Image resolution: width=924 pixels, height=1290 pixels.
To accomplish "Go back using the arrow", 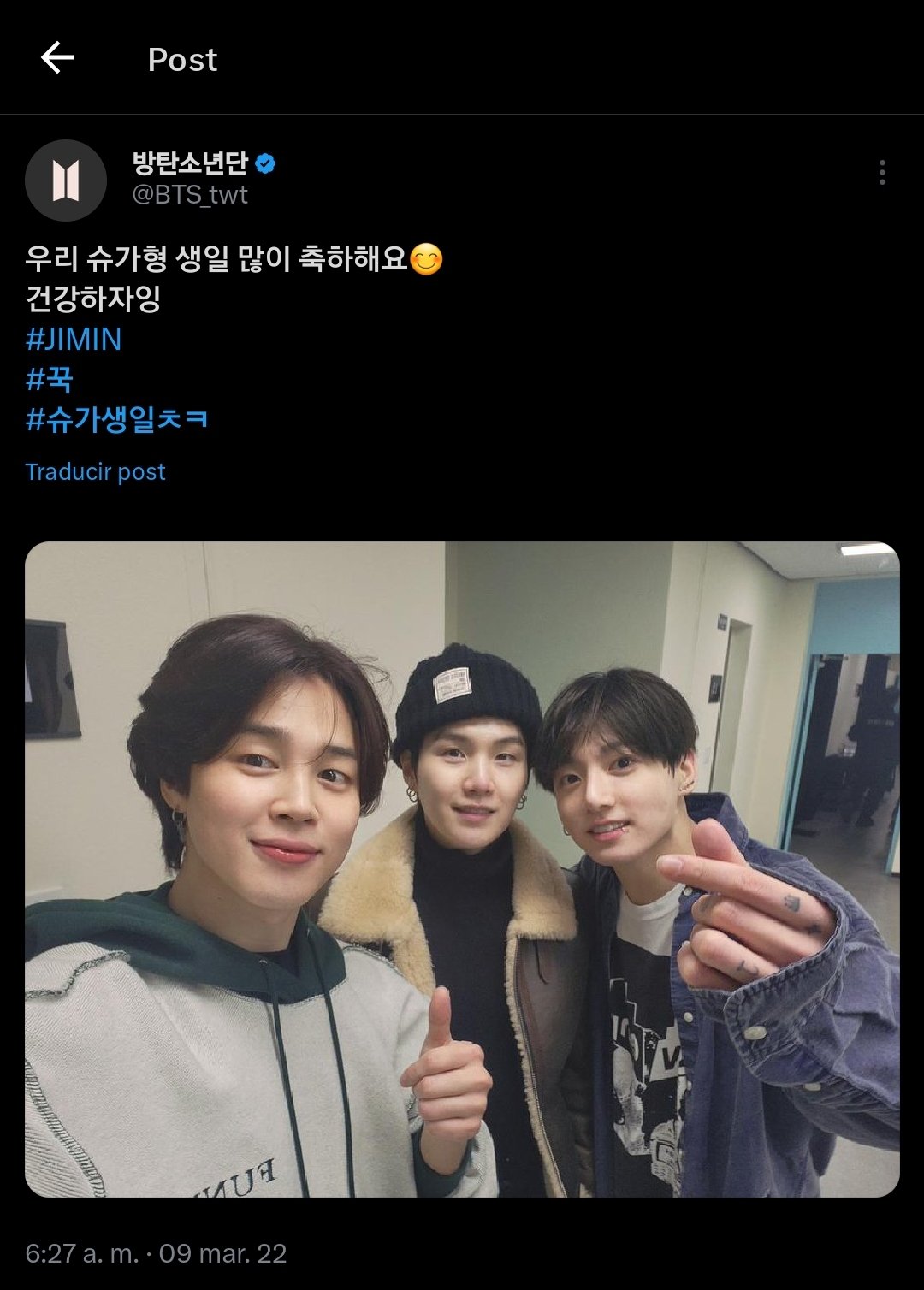I will (57, 58).
